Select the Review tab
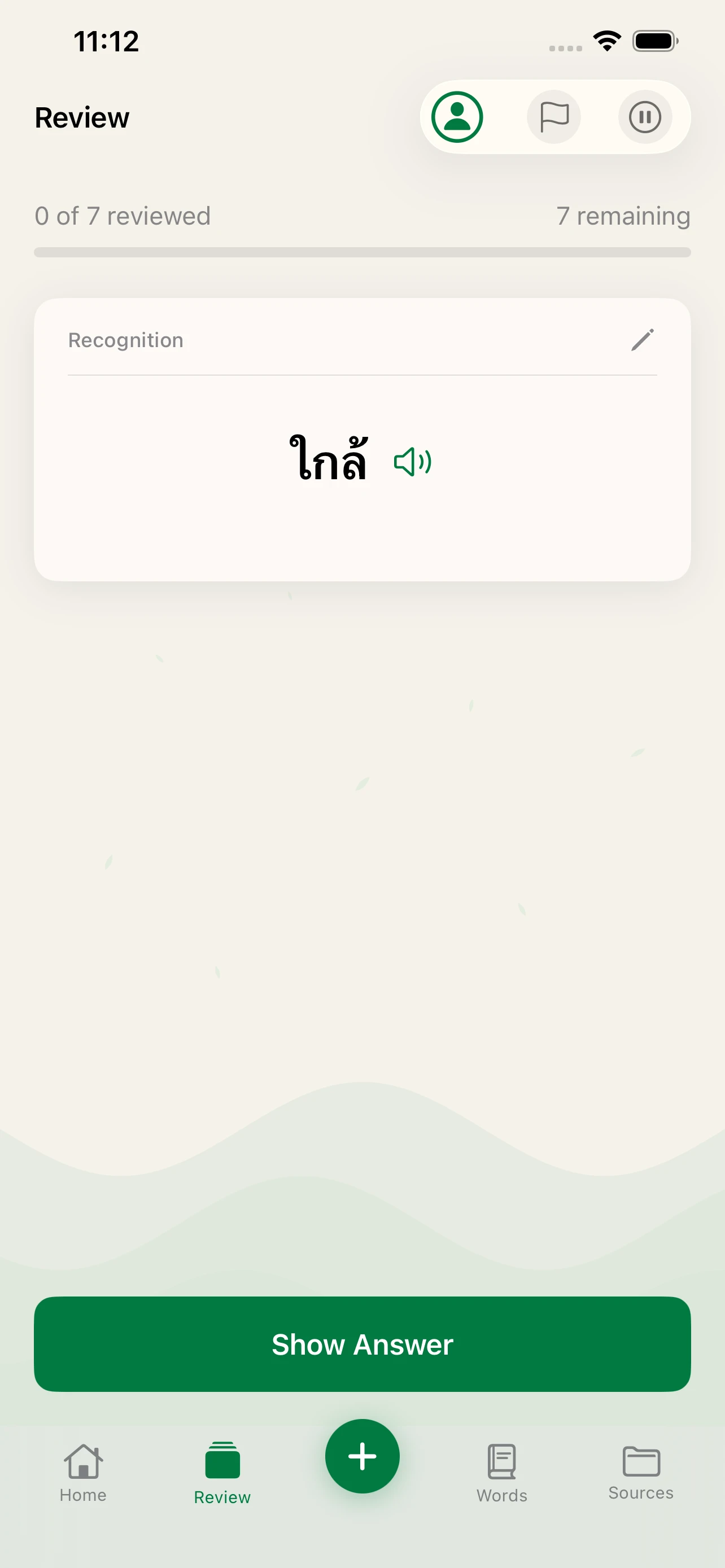725x1568 pixels. point(222,1473)
